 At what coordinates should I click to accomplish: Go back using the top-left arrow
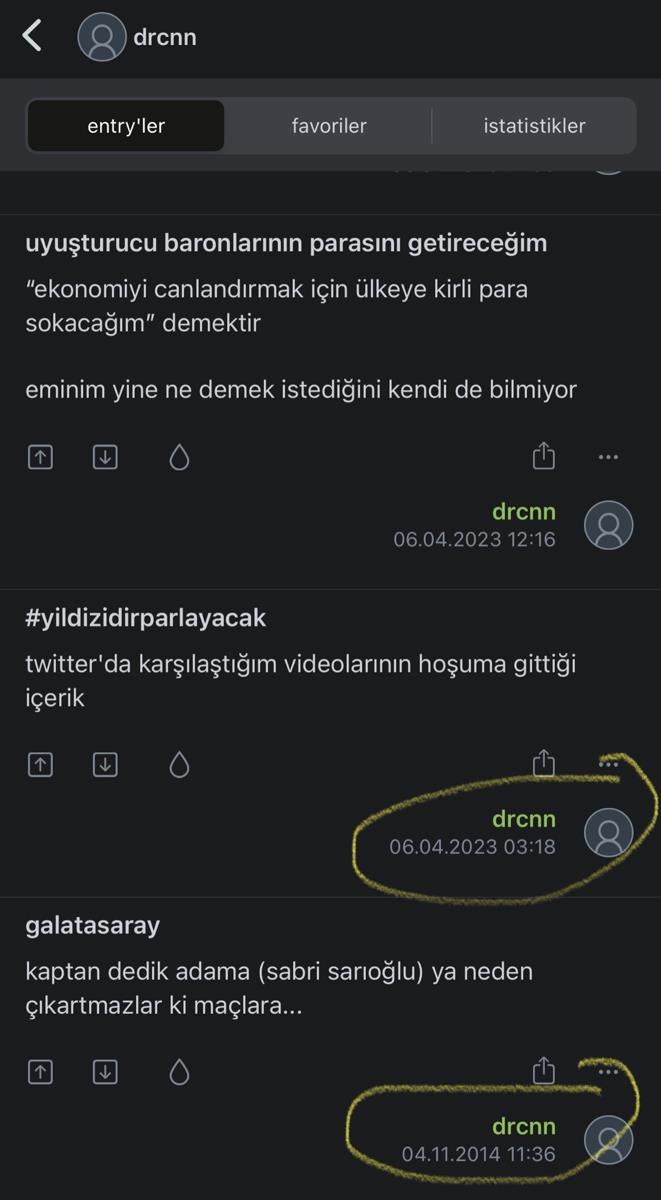tap(33, 37)
